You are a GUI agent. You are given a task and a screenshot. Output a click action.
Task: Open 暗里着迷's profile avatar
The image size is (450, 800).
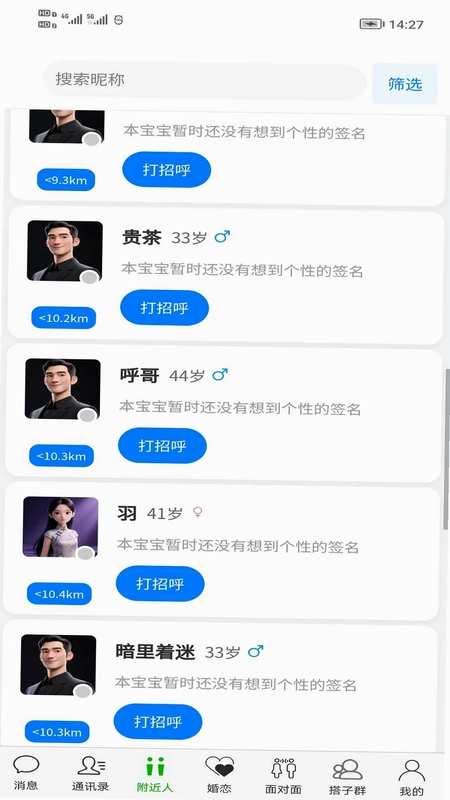(58, 665)
